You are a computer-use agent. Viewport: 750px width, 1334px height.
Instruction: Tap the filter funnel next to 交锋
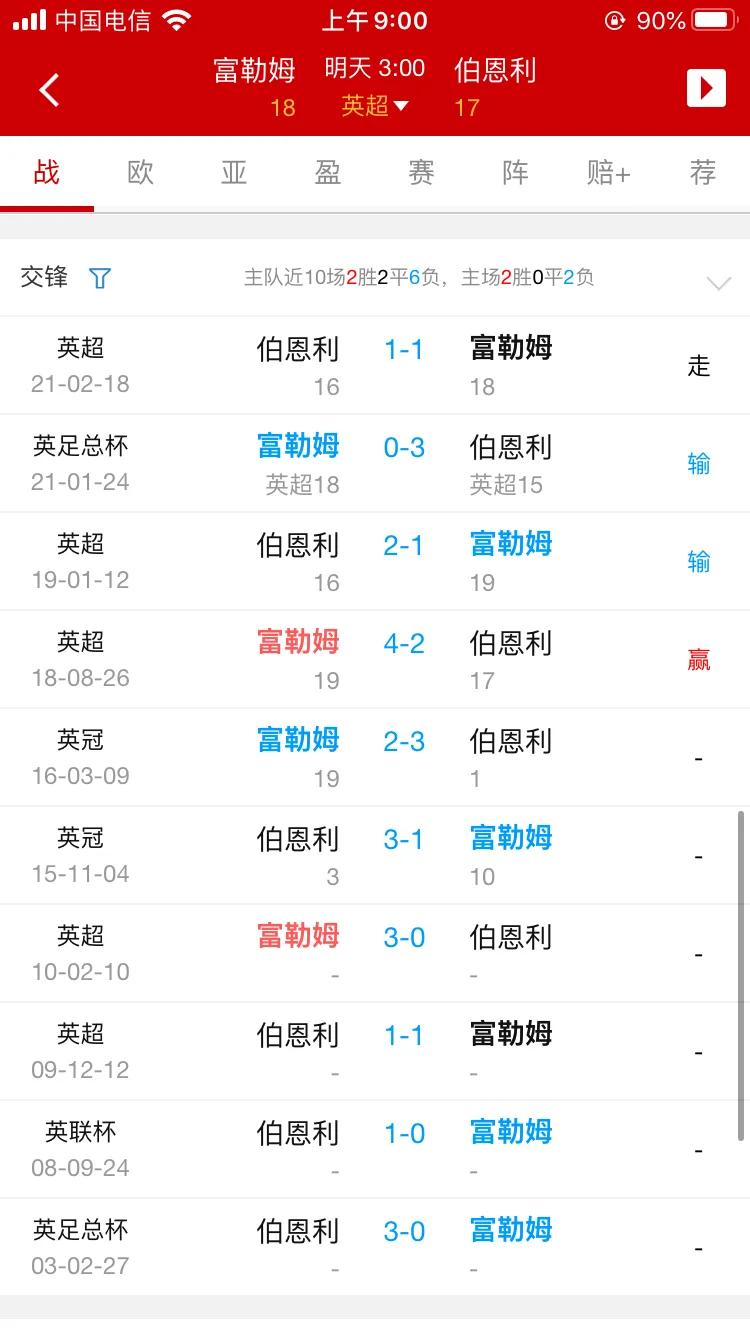[100, 278]
